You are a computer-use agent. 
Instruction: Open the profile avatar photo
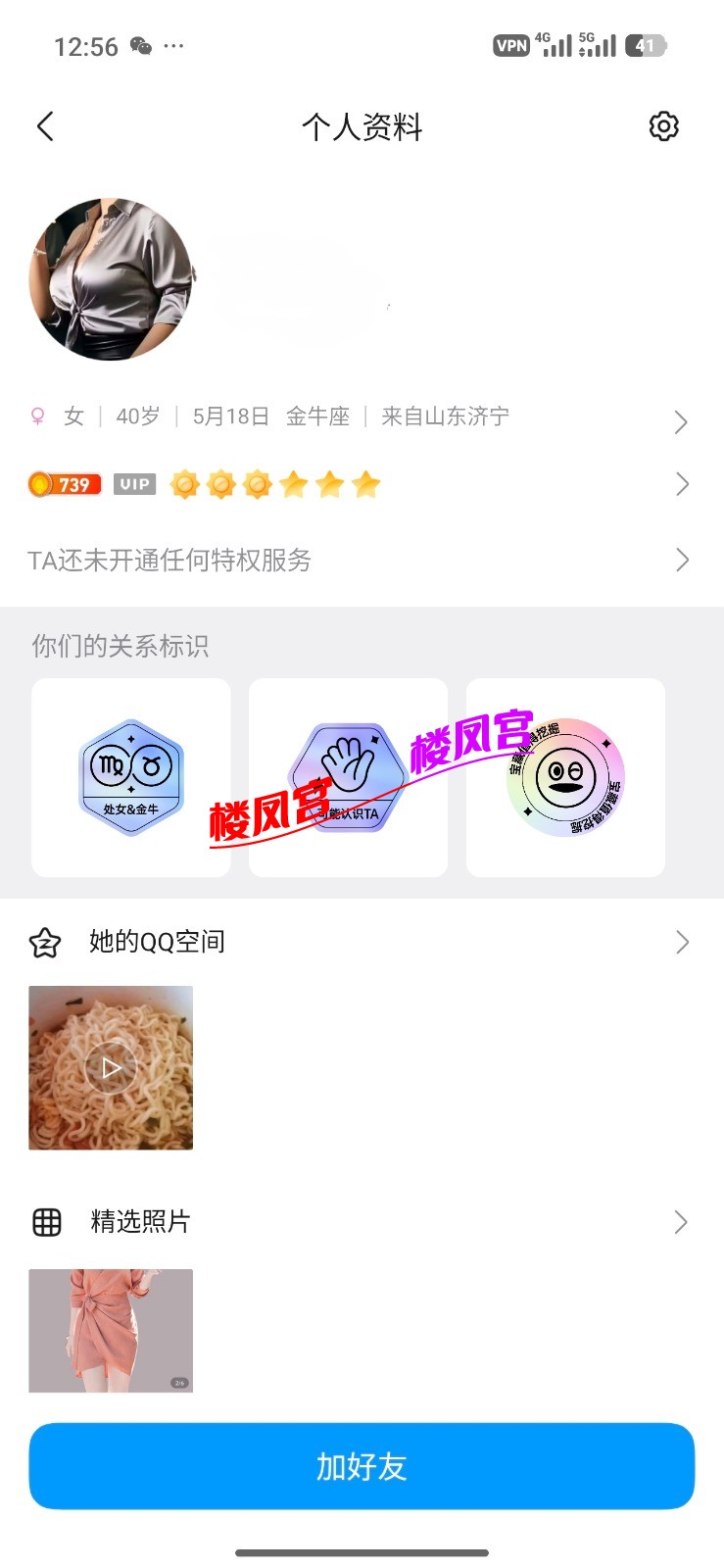(111, 279)
